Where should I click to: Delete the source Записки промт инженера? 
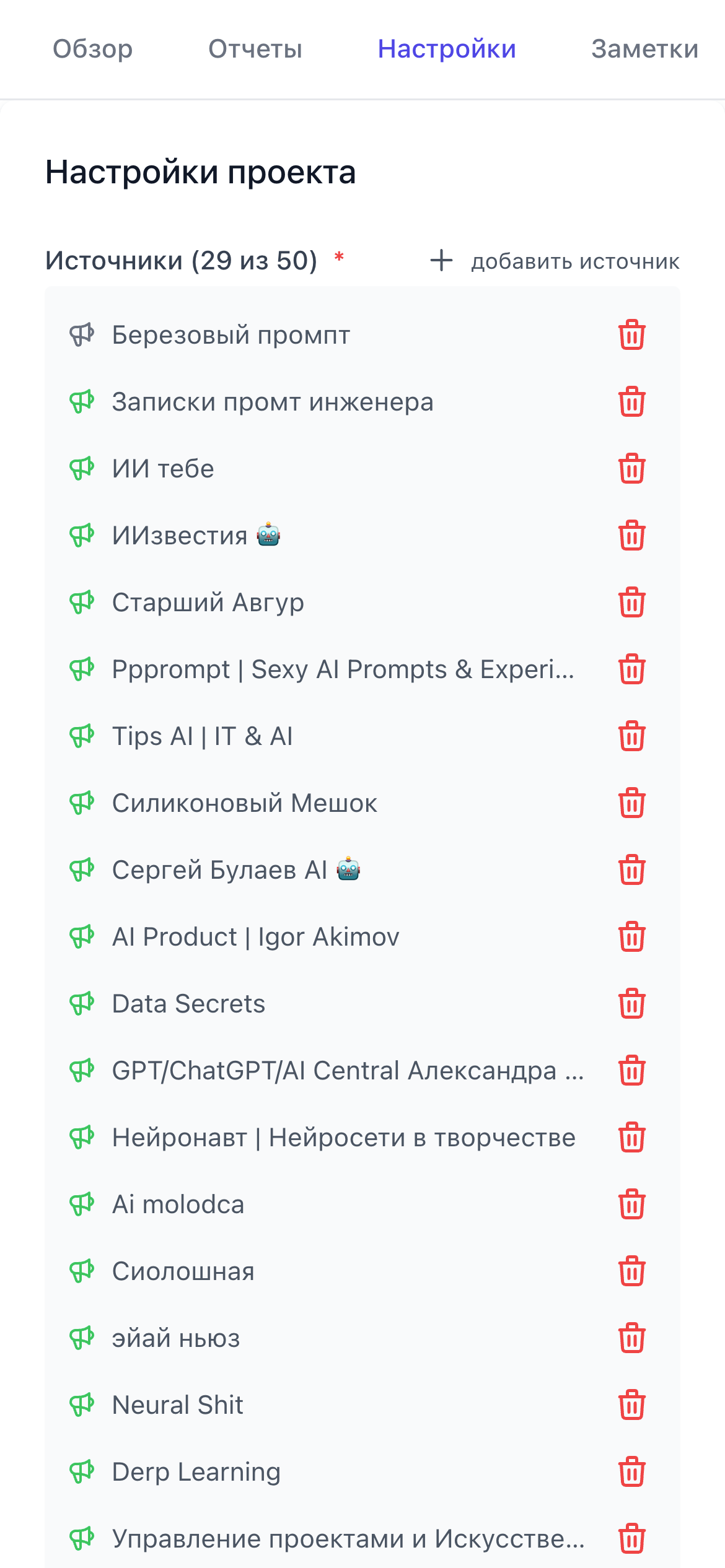[x=633, y=401]
